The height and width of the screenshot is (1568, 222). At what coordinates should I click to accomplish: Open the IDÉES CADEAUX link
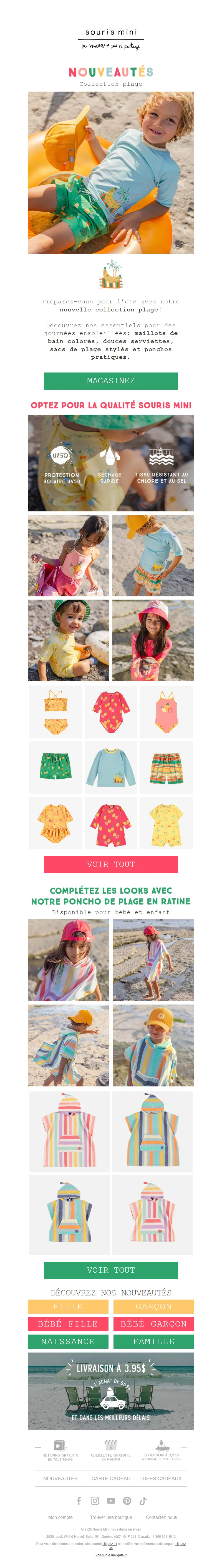click(161, 1478)
